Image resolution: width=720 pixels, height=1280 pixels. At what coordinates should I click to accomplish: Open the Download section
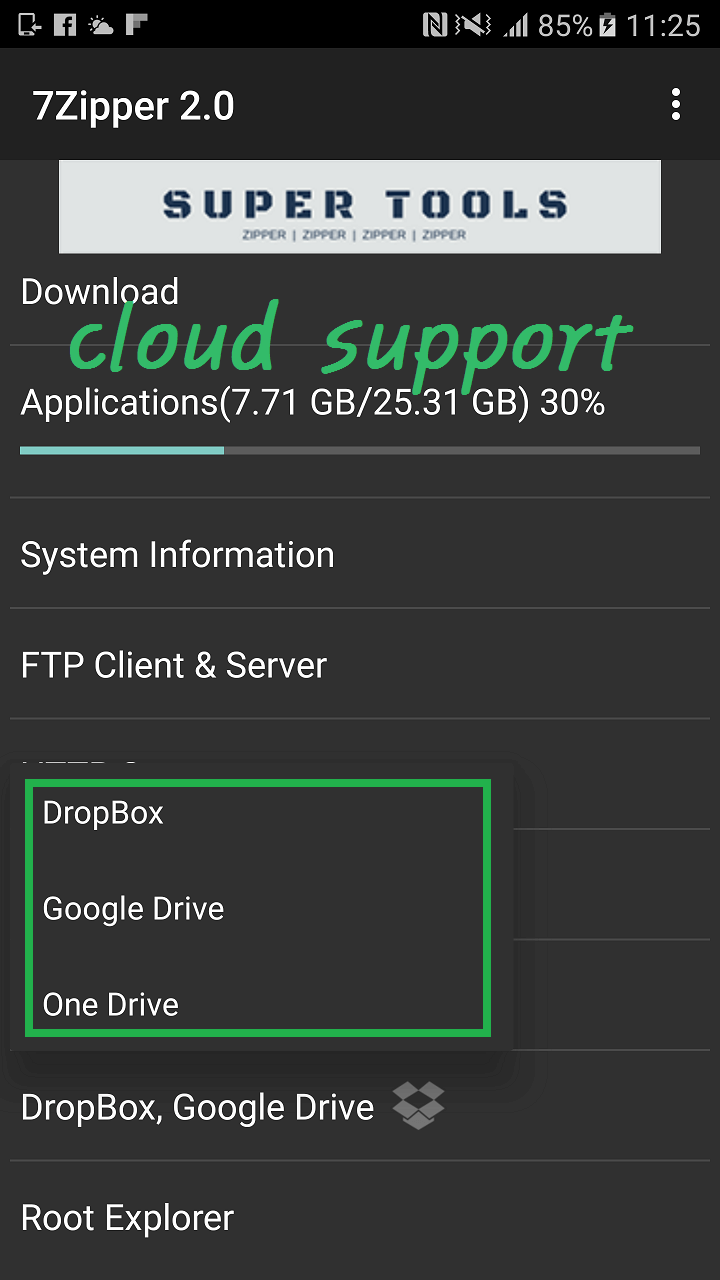99,291
